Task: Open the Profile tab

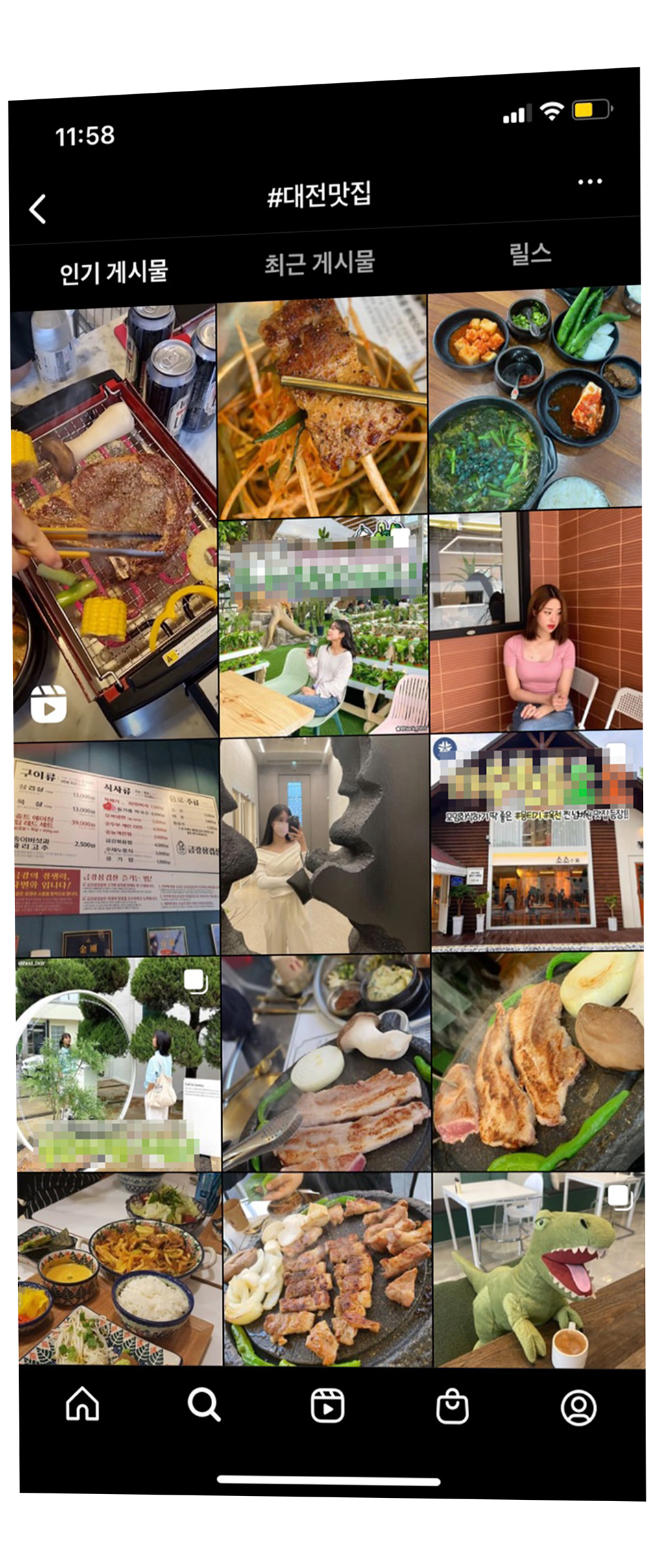Action: 578,1407
